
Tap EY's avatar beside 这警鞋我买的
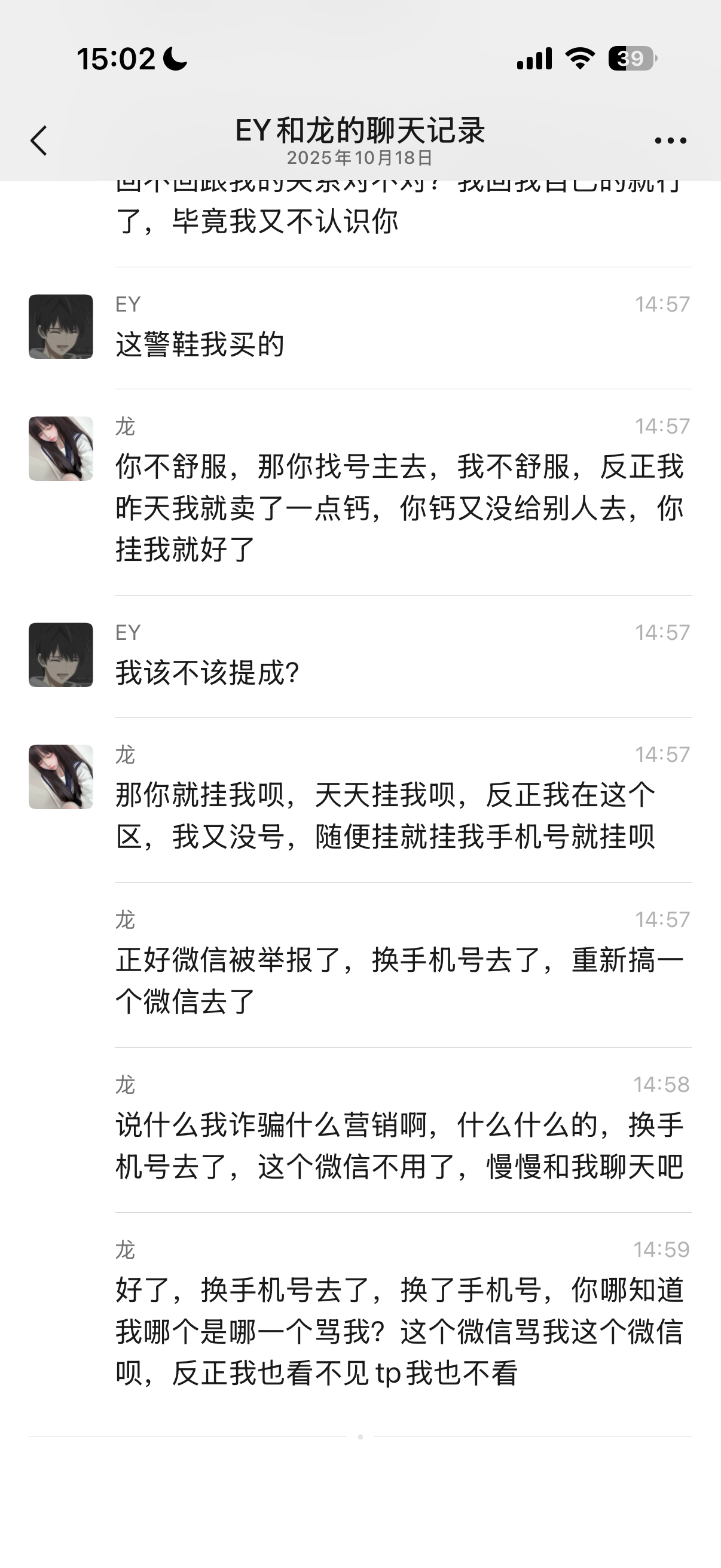tap(61, 327)
